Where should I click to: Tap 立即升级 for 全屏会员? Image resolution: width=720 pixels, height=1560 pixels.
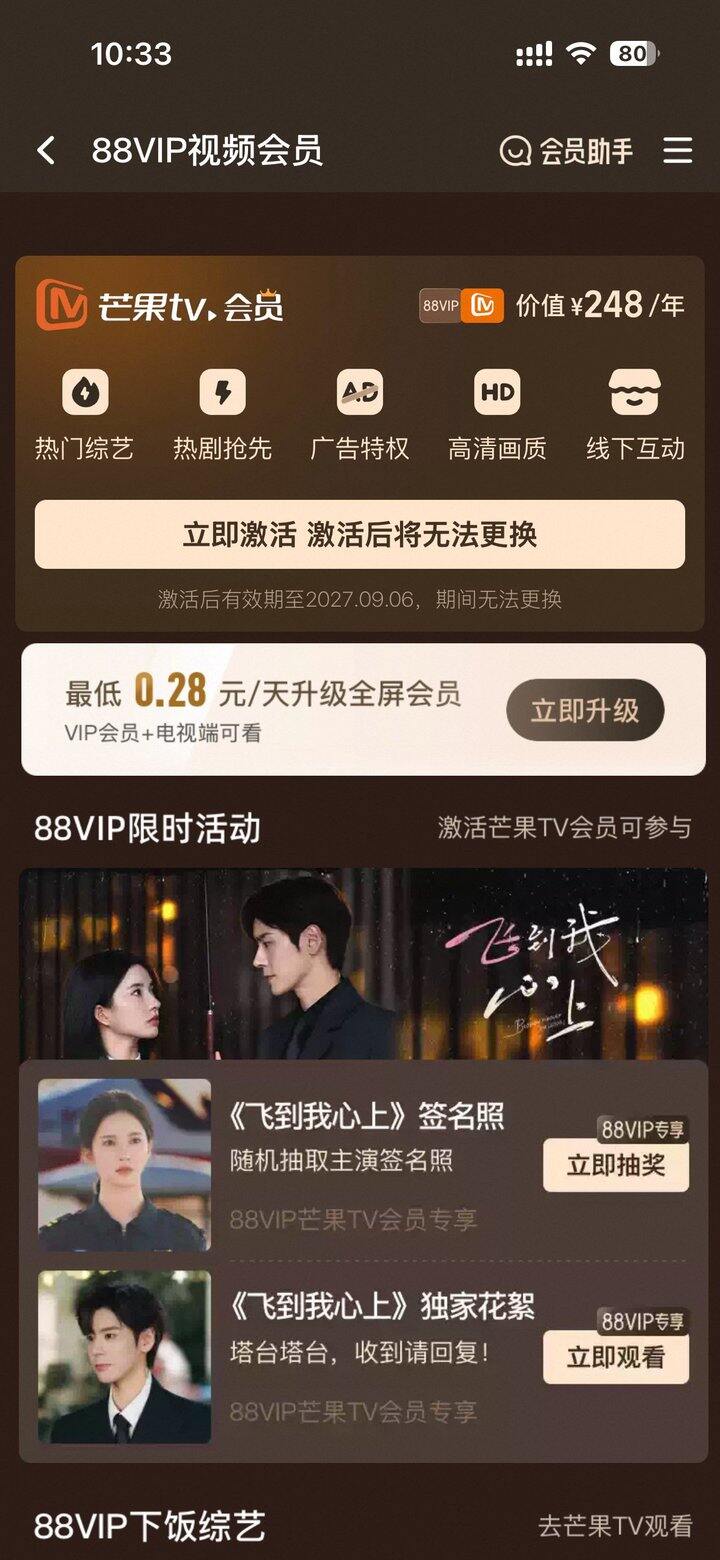pos(585,711)
